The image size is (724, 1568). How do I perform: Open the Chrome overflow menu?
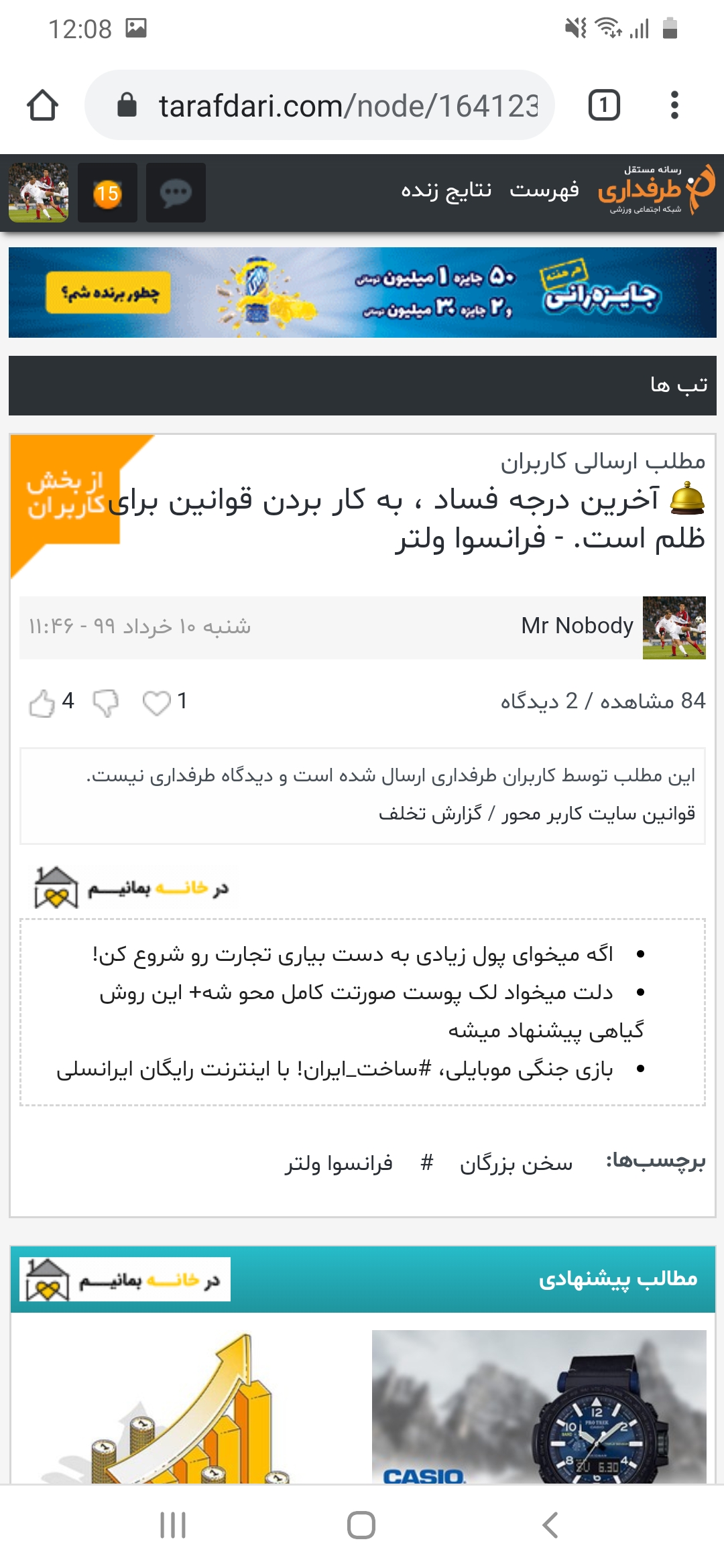(x=674, y=105)
